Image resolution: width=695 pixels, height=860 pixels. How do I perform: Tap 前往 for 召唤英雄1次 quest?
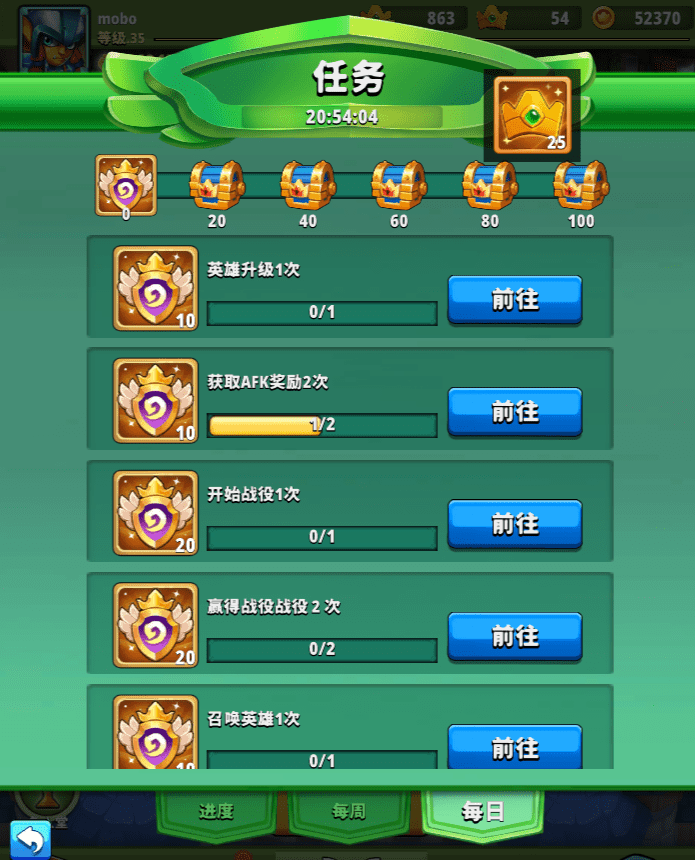(514, 746)
